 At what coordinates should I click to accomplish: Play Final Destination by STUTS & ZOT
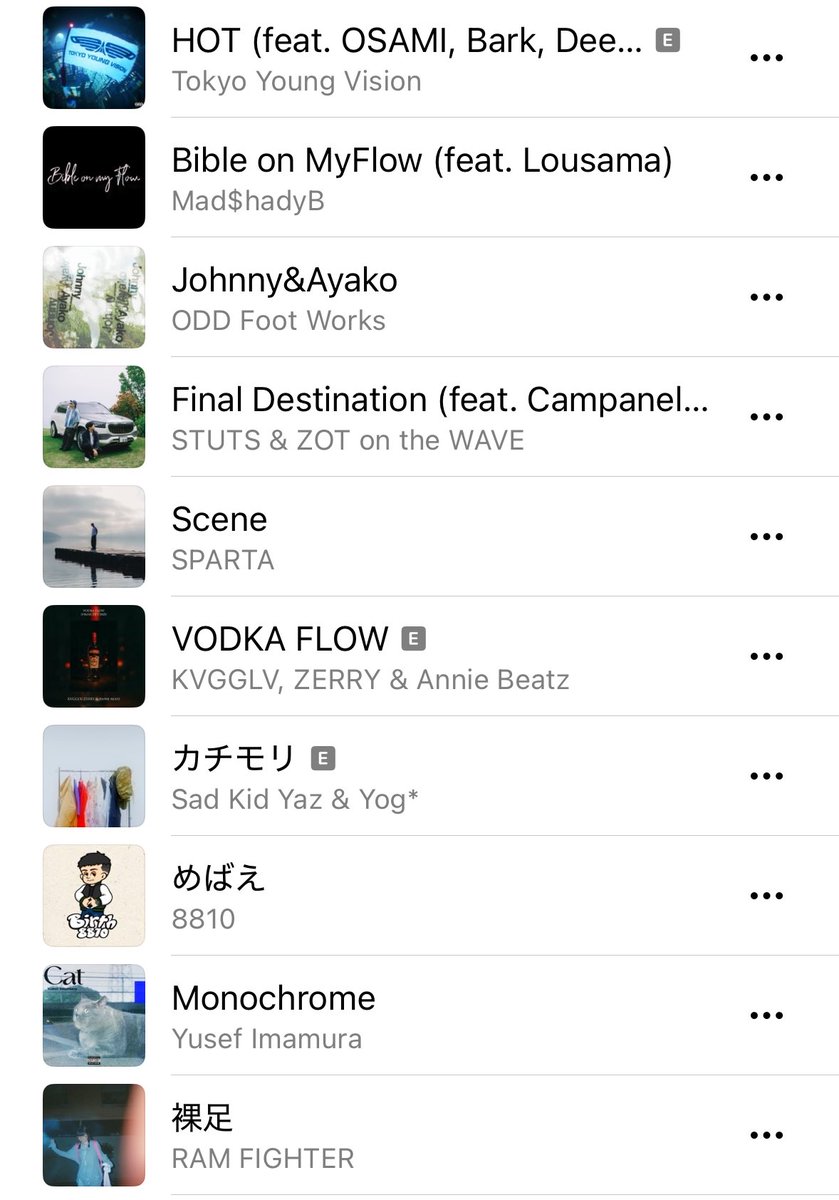click(440, 400)
